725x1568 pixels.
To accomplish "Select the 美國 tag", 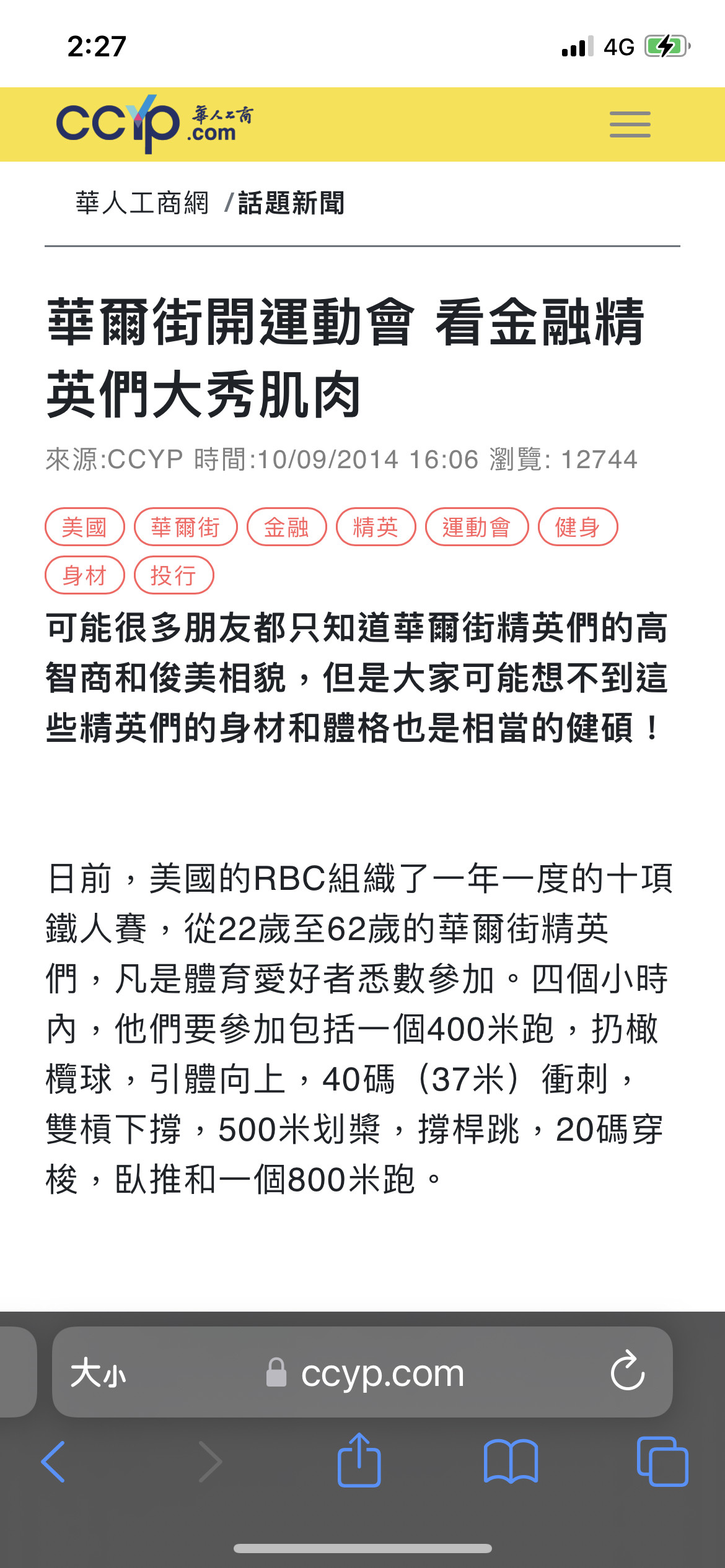I will 85,527.
